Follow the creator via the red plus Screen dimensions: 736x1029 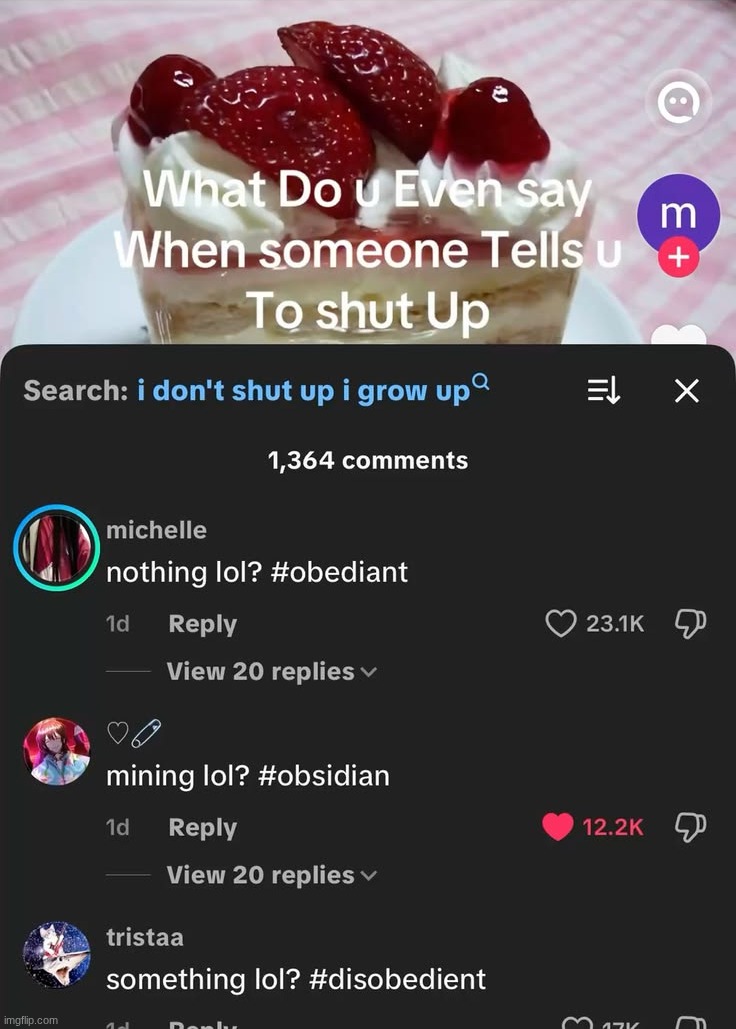point(679,257)
